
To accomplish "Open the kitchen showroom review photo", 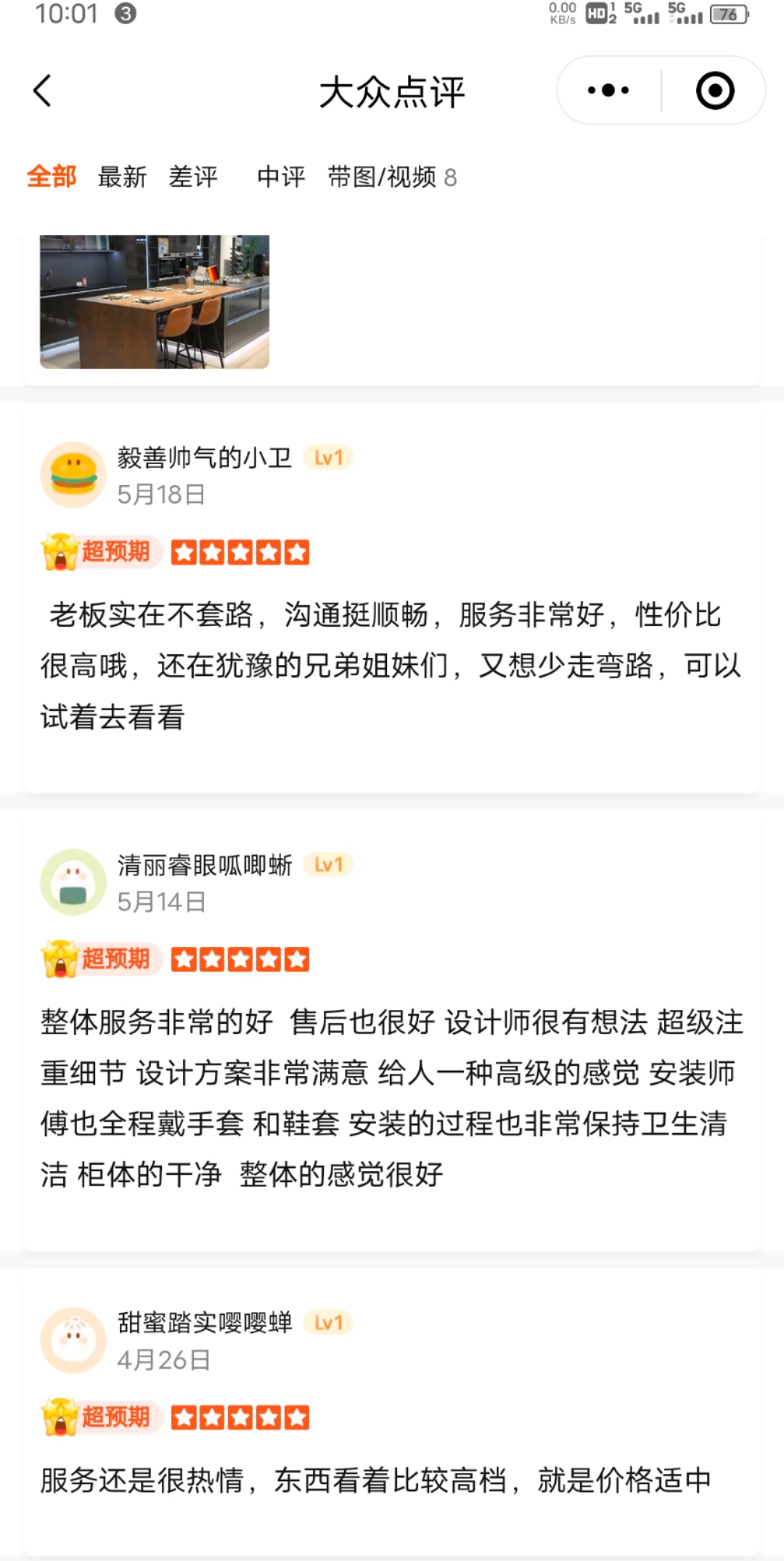I will (155, 301).
